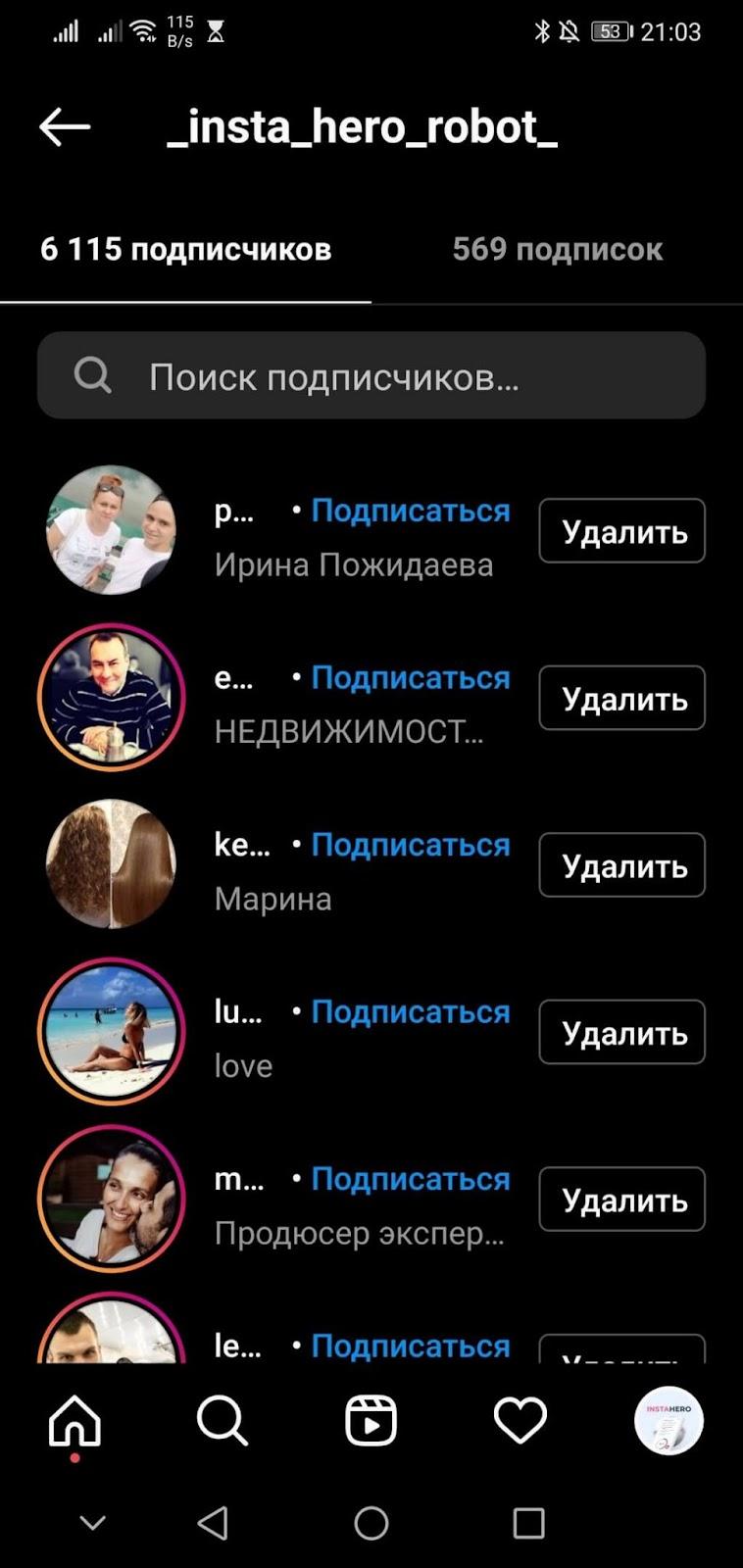Viewport: 743px width, 1568px height.
Task: Open Ирина Пожидаева's profile picture
Action: point(112,530)
